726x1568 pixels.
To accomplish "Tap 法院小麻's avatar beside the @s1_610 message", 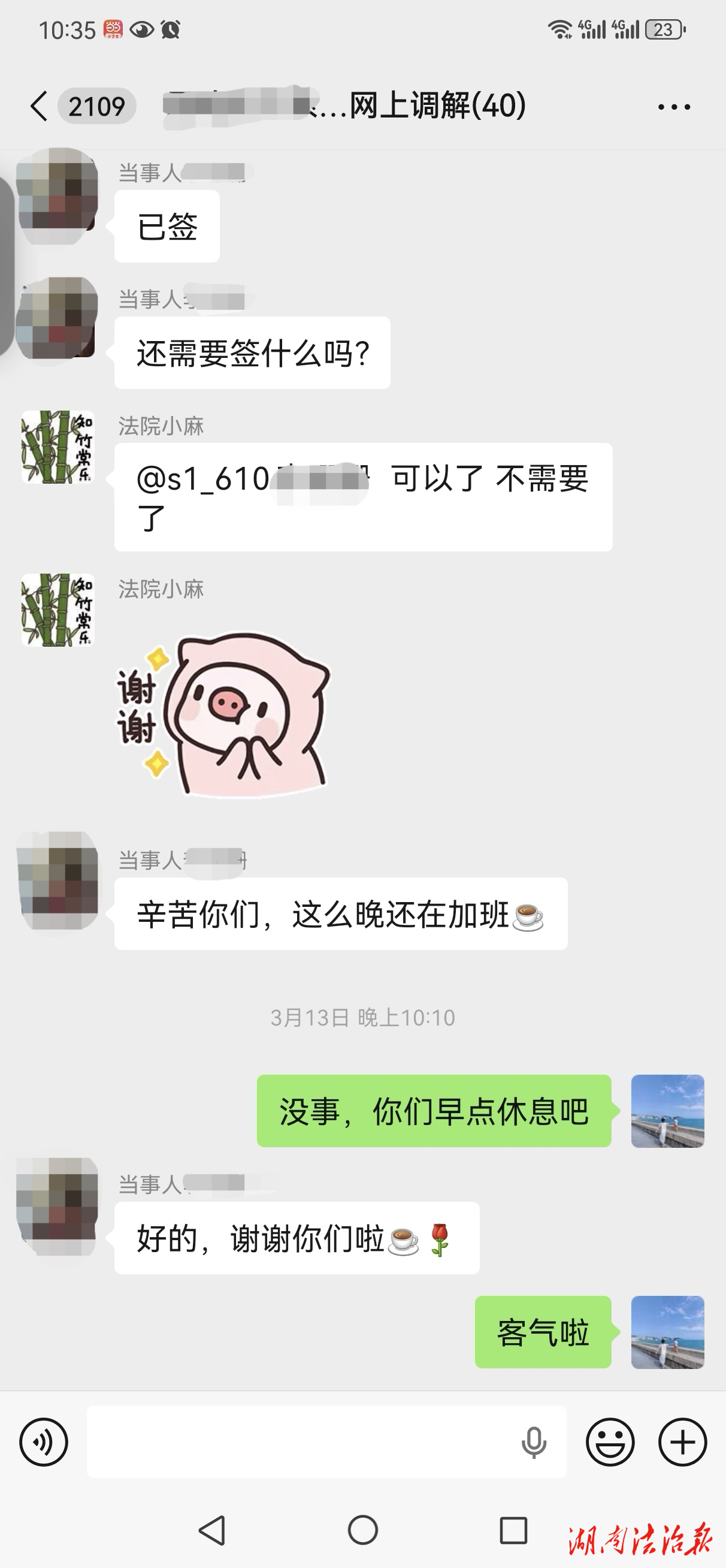I will coord(58,447).
